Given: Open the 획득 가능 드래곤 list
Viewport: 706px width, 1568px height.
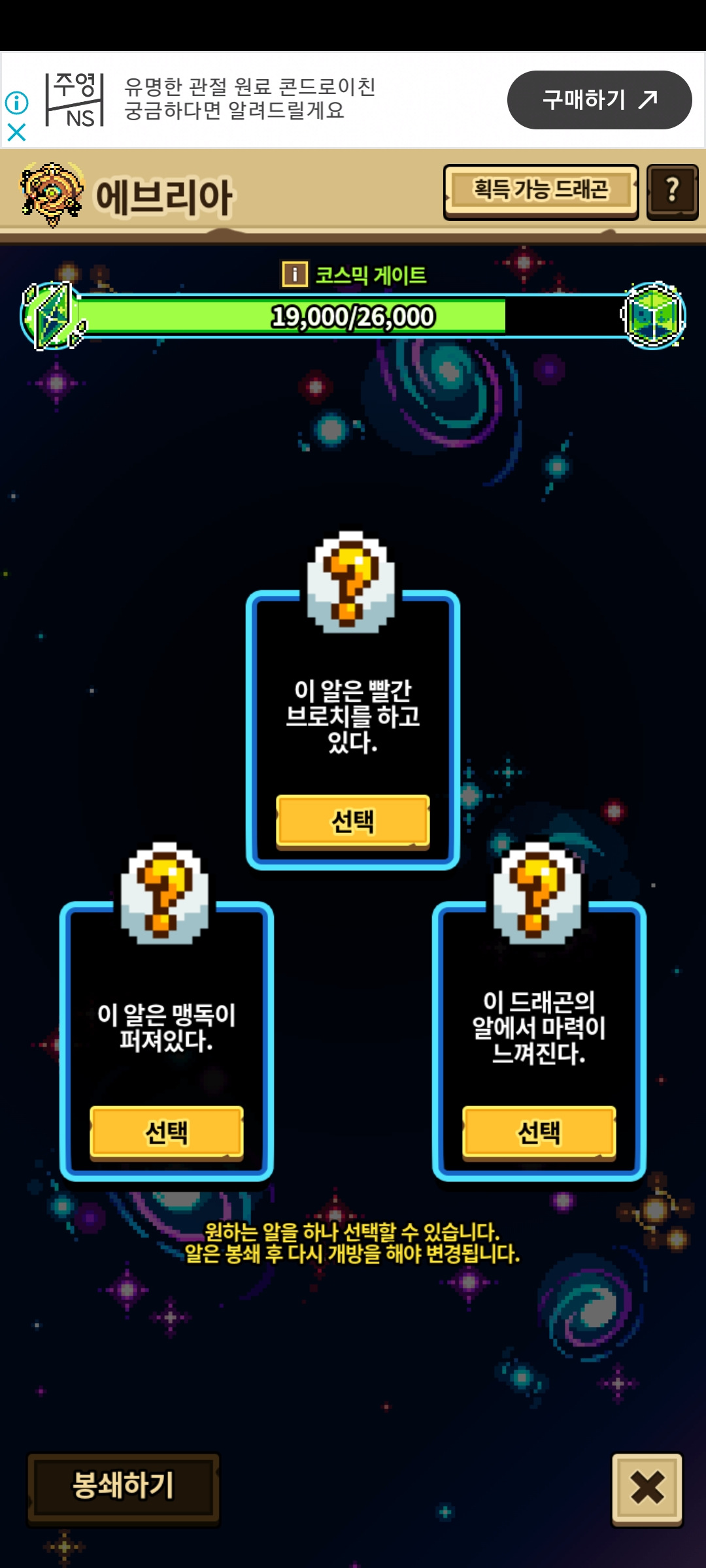Looking at the screenshot, I should [541, 191].
